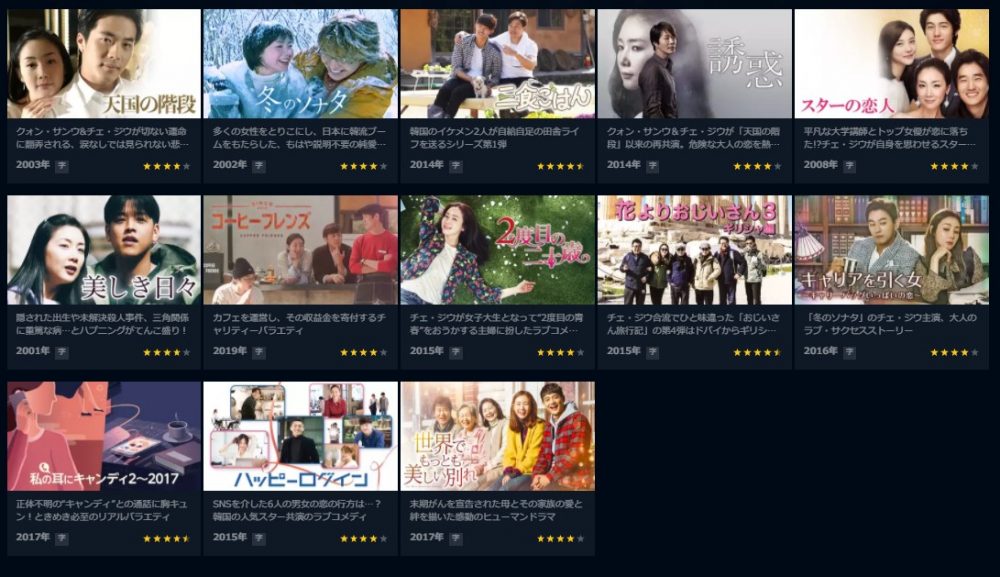The image size is (1000, 577).
Task: View 世界でもっとも美しい別れ drama
Action: [x=497, y=436]
